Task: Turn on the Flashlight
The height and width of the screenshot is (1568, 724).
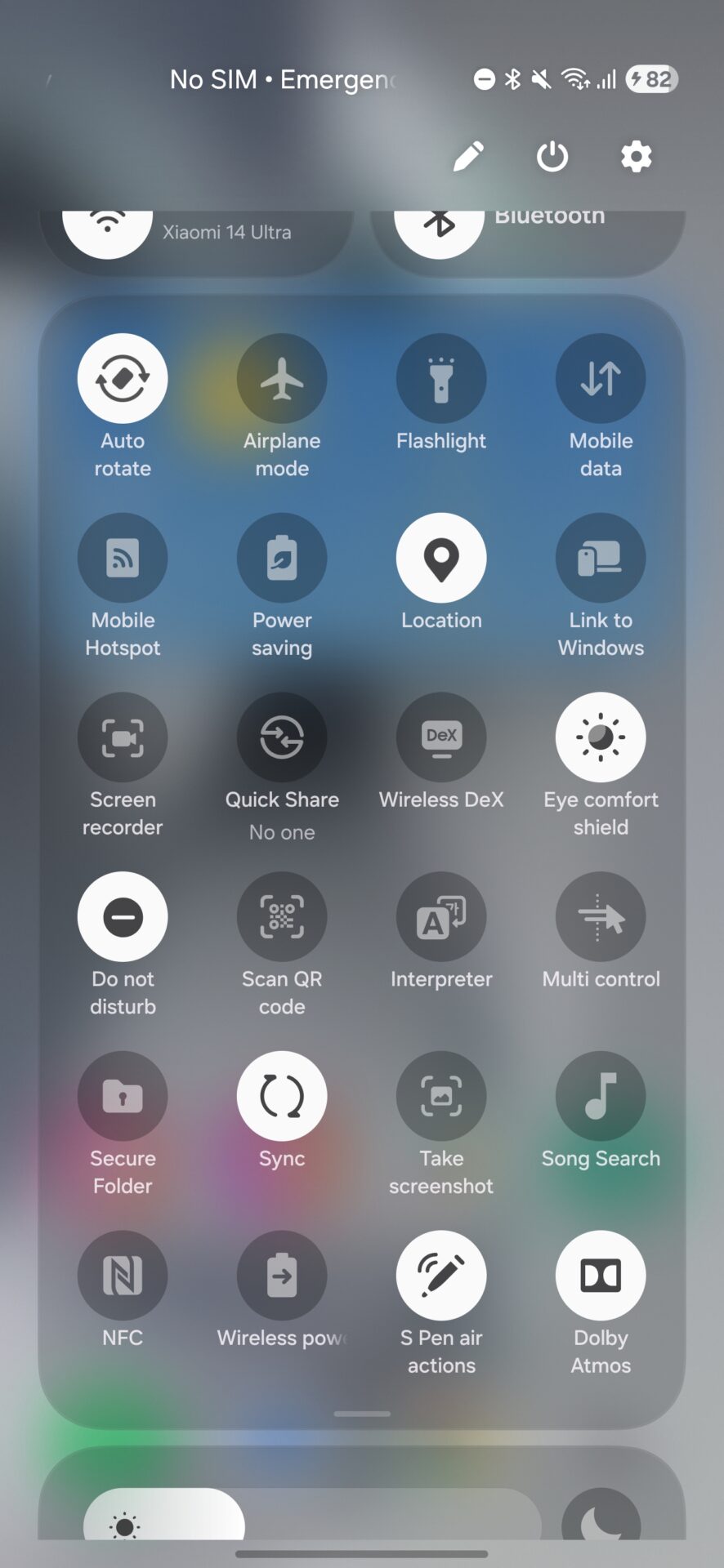Action: coord(441,378)
